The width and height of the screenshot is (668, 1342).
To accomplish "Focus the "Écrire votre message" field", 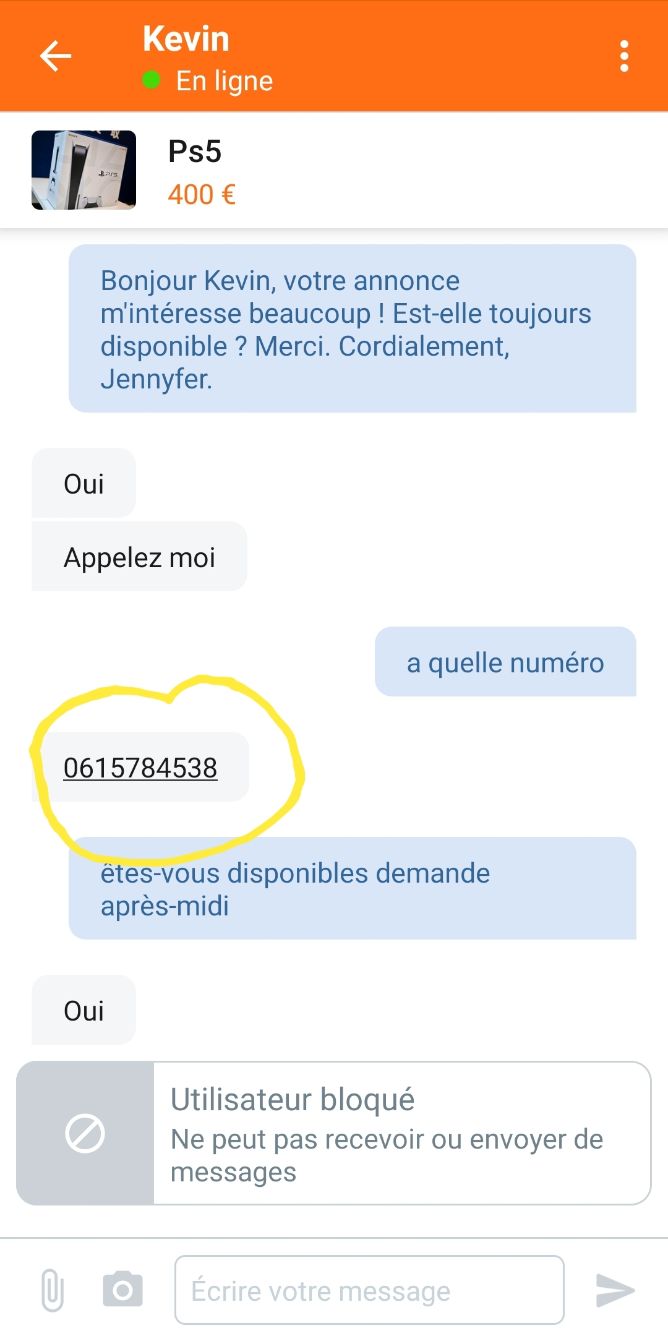I will click(x=369, y=1291).
